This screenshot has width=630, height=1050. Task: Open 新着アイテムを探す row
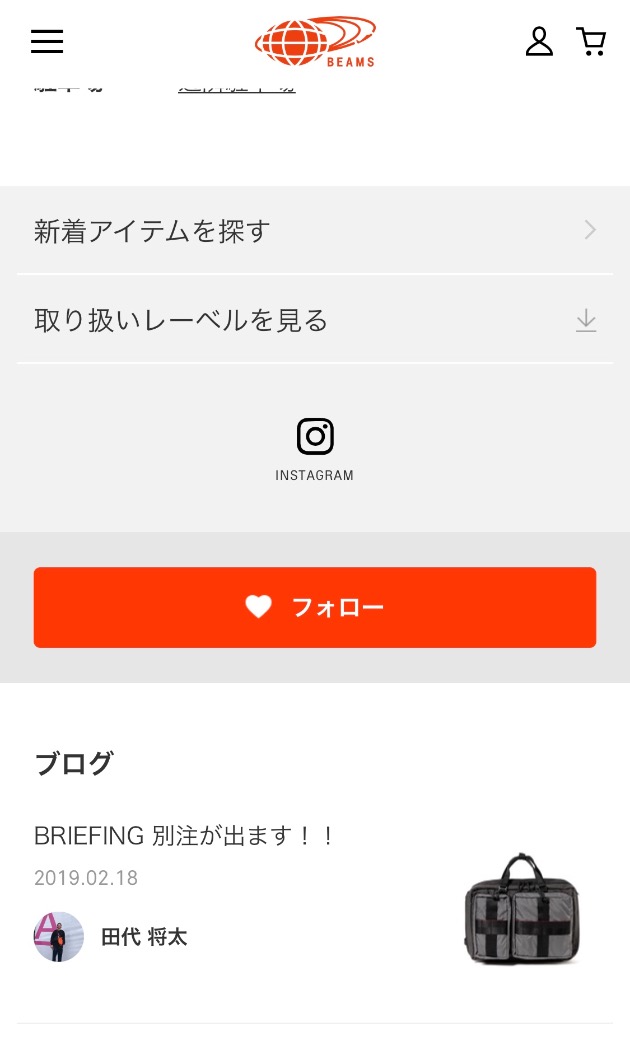315,230
